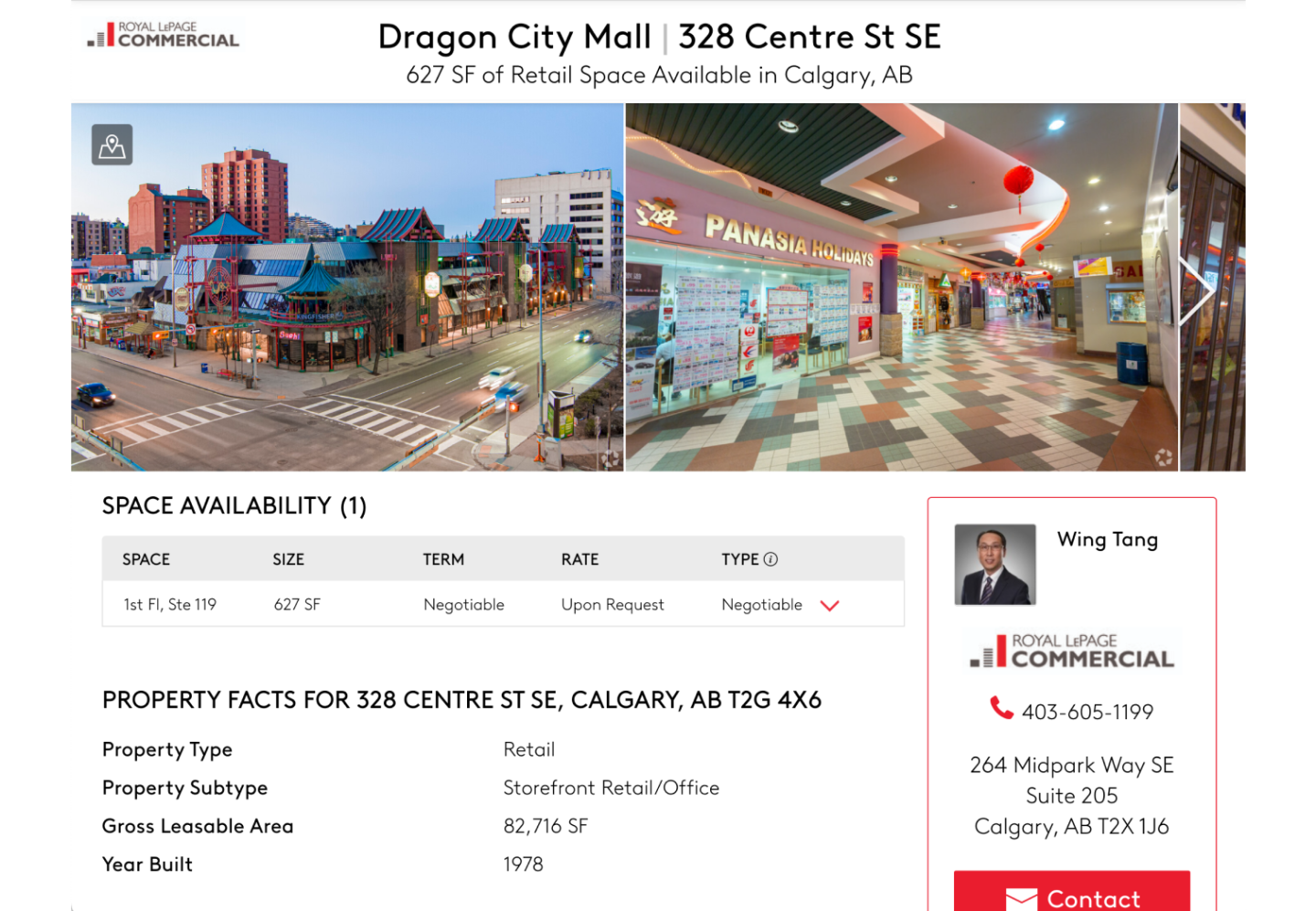Call 403-605-1199
Viewport: 1316px width, 911px height.
tap(1086, 712)
